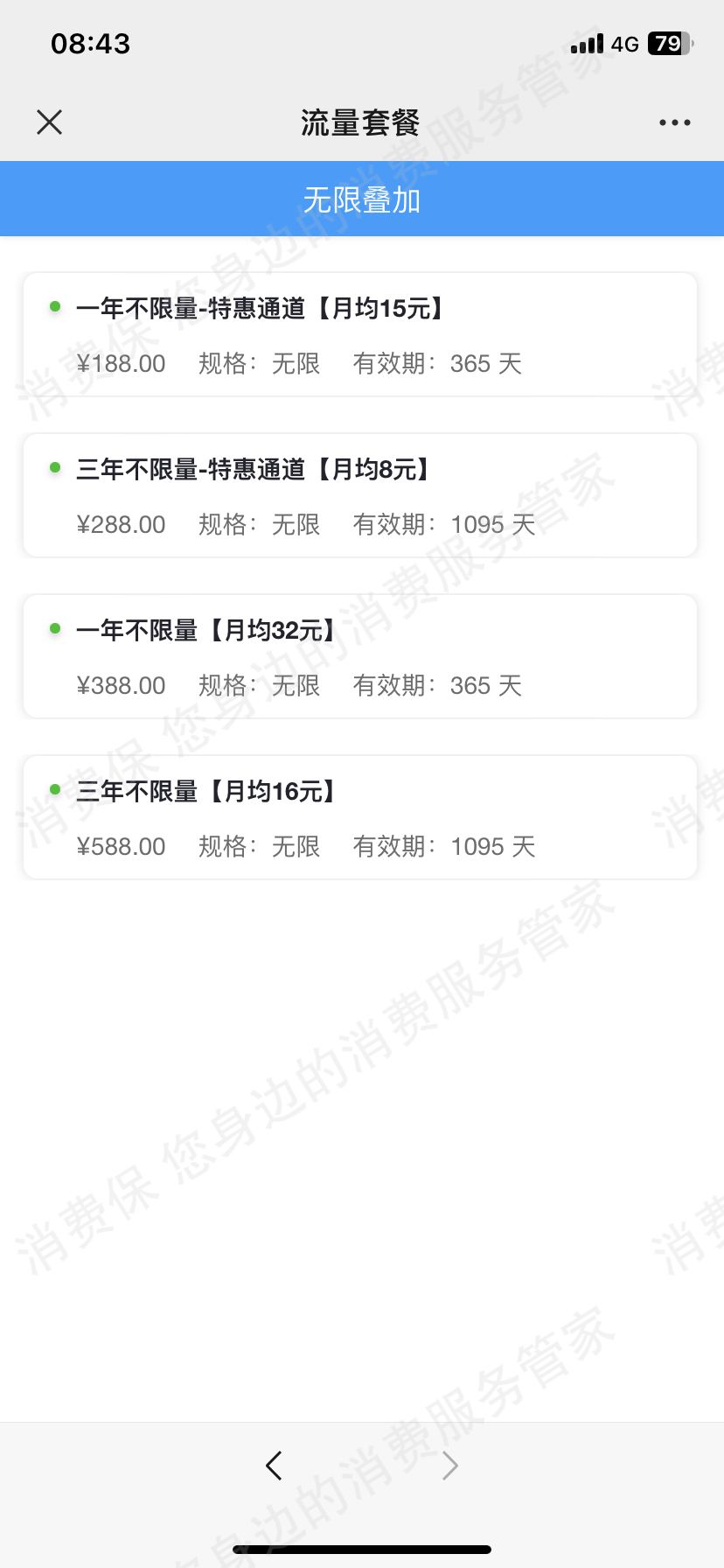
Task: Select the 一年不限量【月均32元】 plan
Action: (360, 657)
